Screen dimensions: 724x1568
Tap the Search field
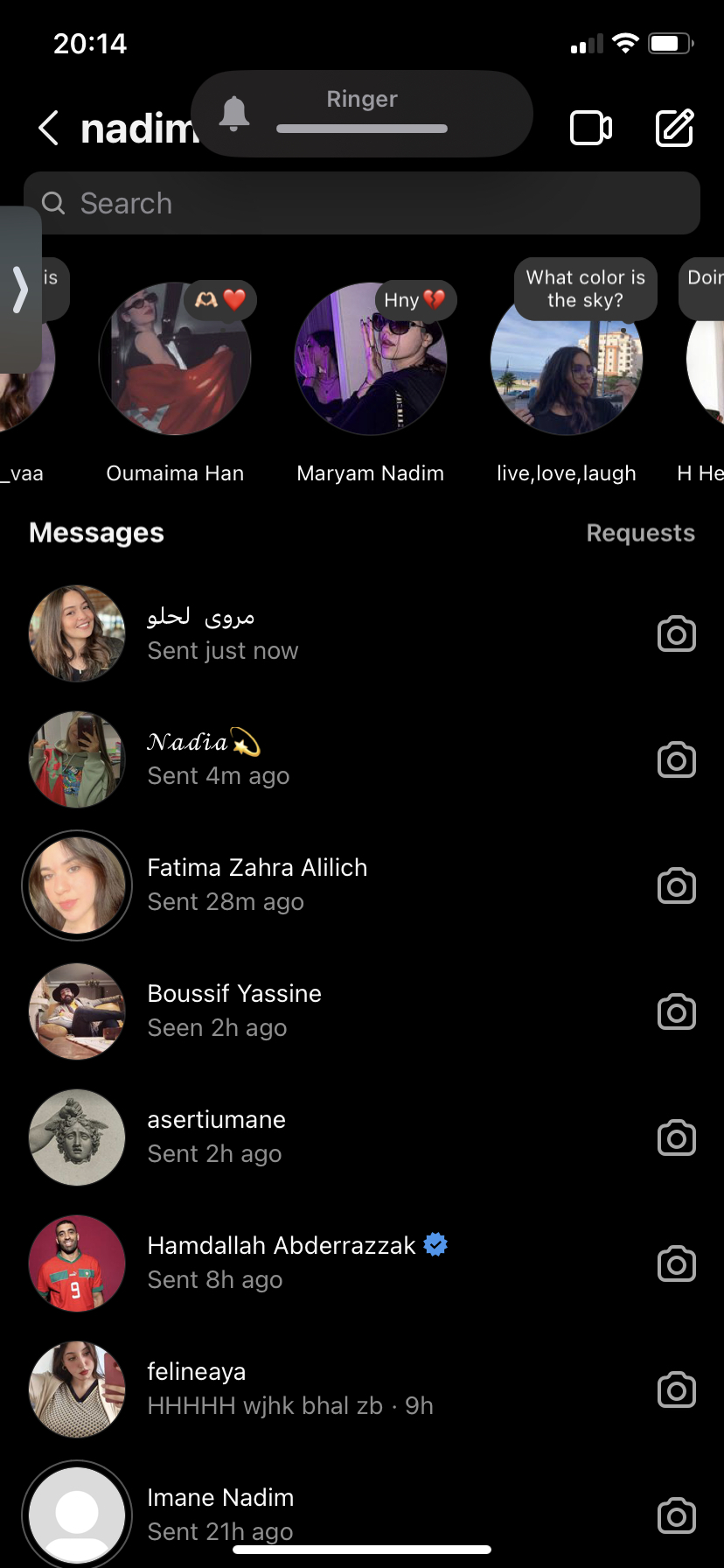pyautogui.click(x=362, y=203)
